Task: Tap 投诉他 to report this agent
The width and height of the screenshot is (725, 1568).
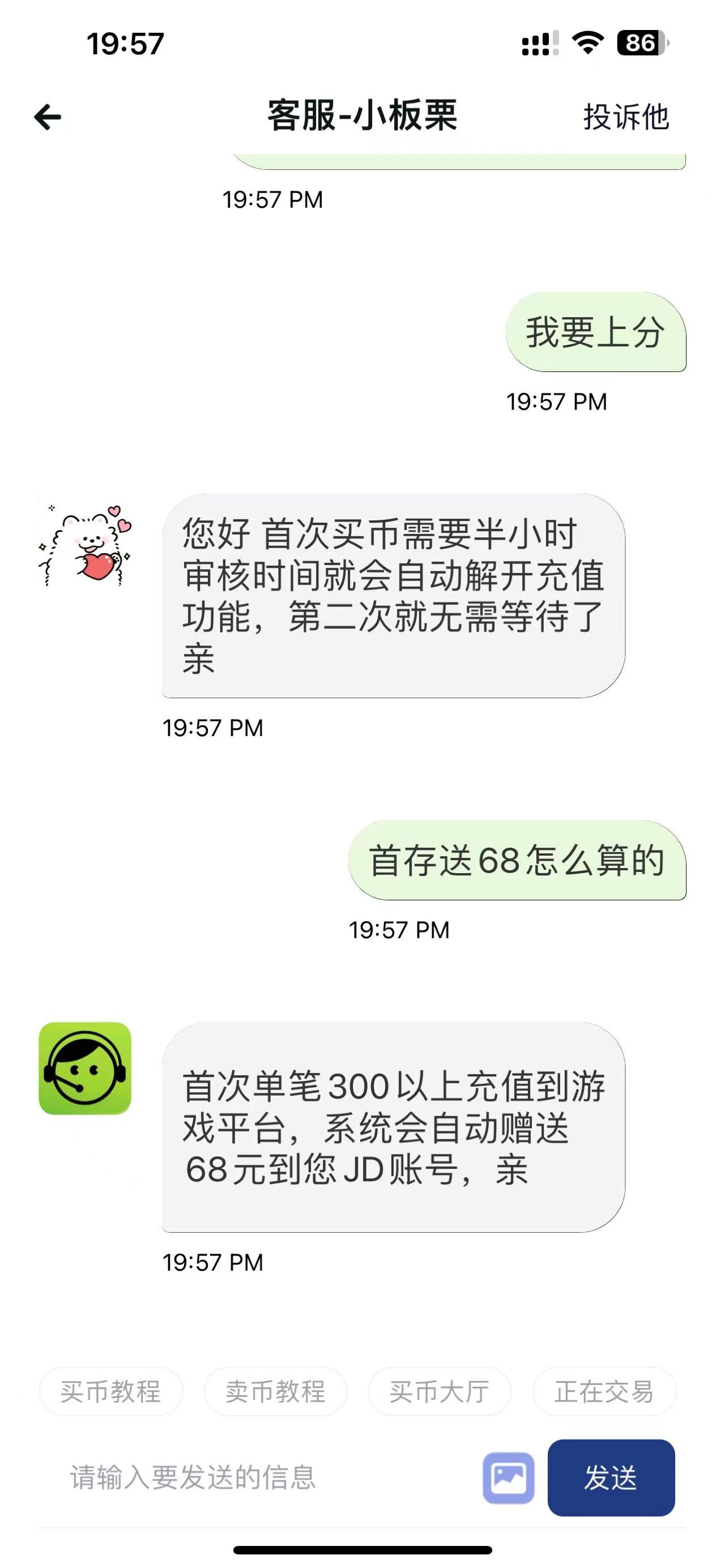Action: coord(626,117)
